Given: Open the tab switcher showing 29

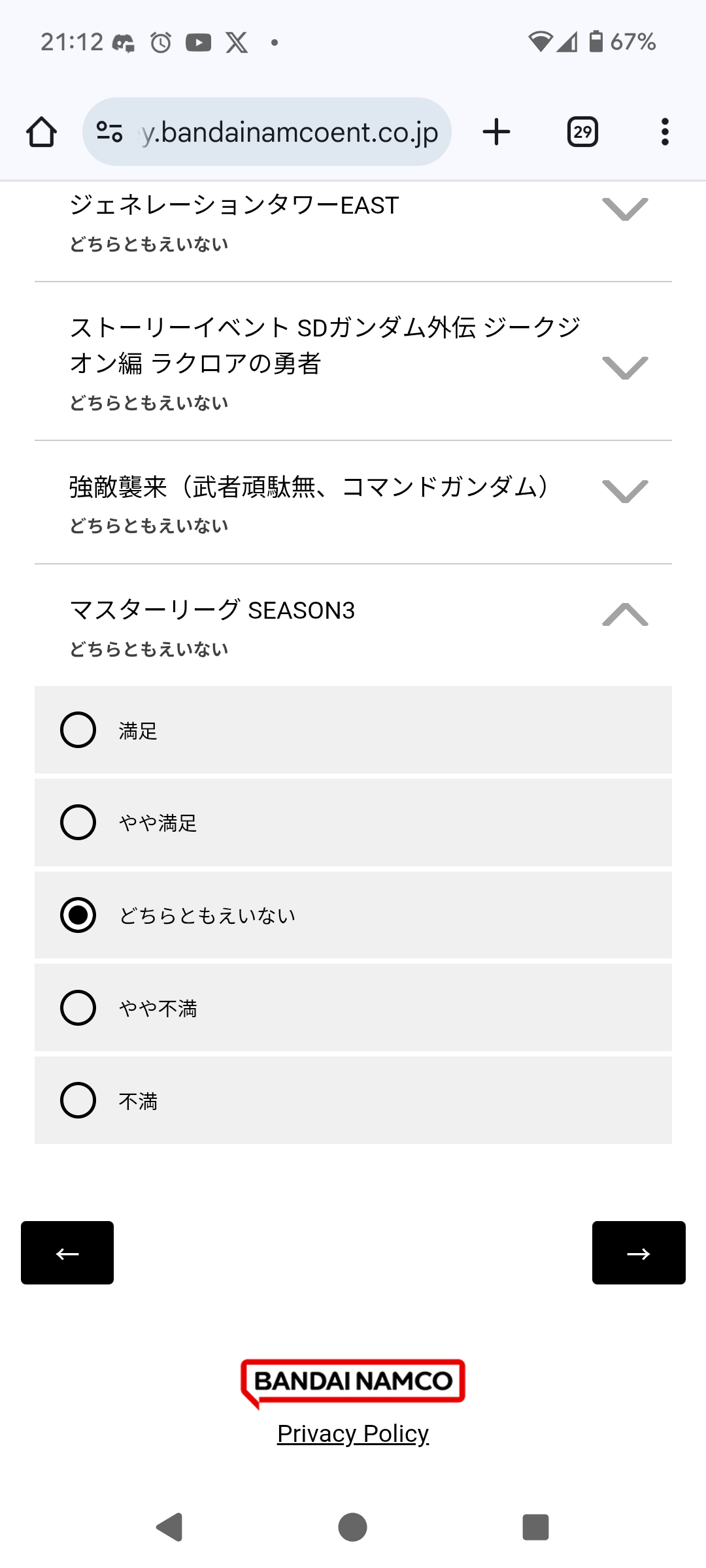Looking at the screenshot, I should 582,132.
